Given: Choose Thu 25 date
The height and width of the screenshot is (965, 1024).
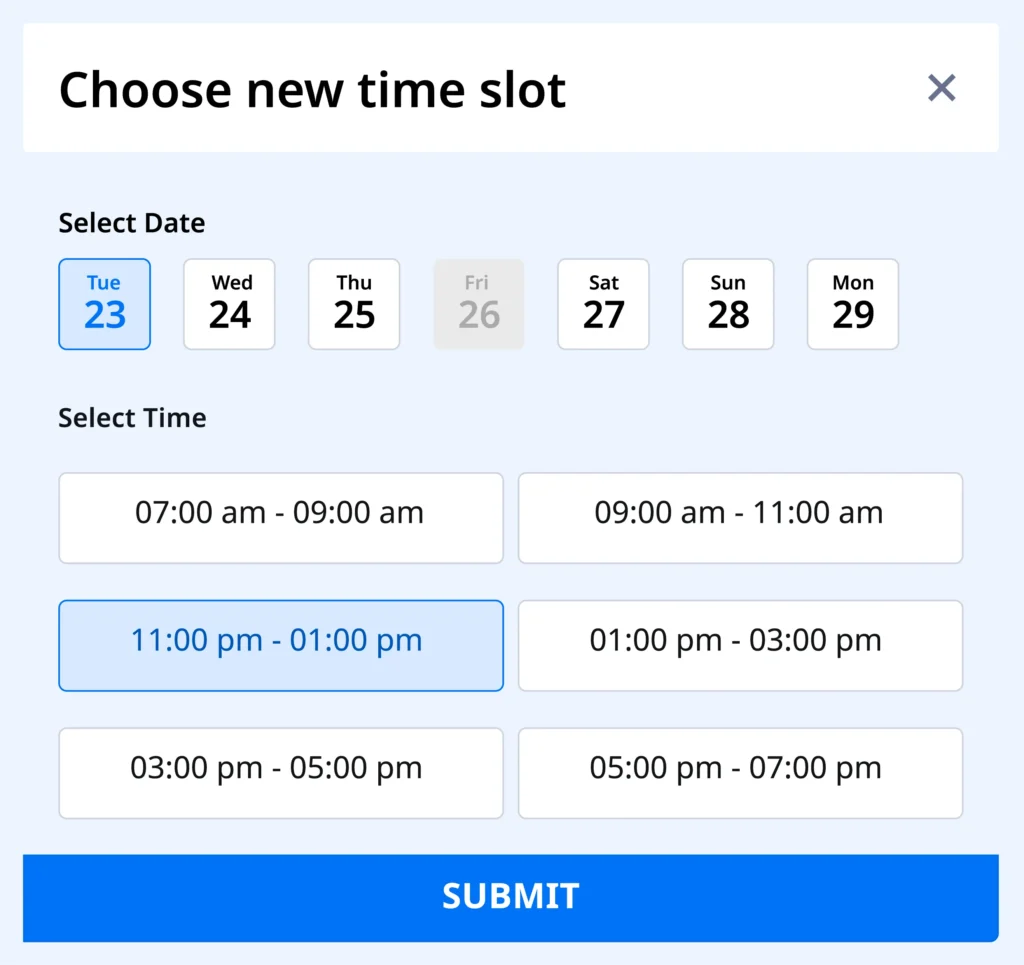Looking at the screenshot, I should tap(354, 304).
